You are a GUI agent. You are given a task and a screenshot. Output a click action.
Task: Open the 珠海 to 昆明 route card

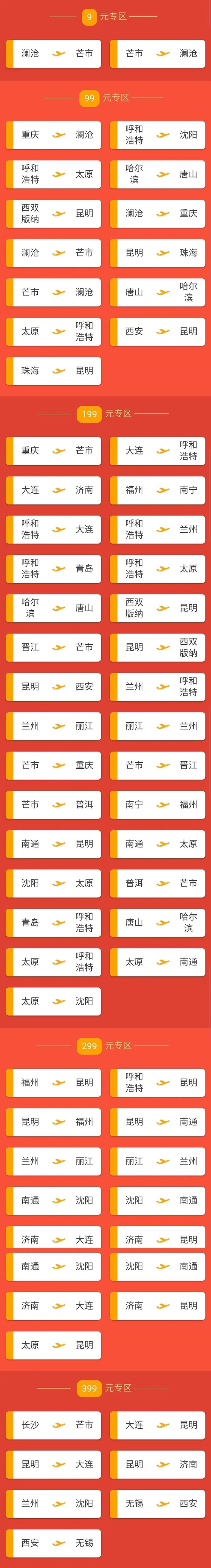click(x=53, y=371)
